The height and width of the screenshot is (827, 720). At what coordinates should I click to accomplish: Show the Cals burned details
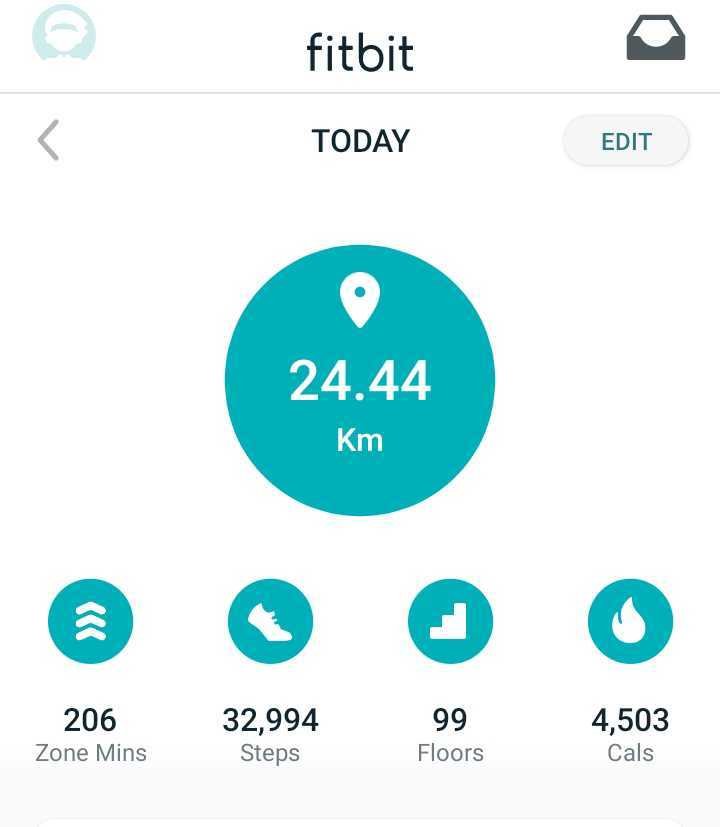click(x=630, y=622)
